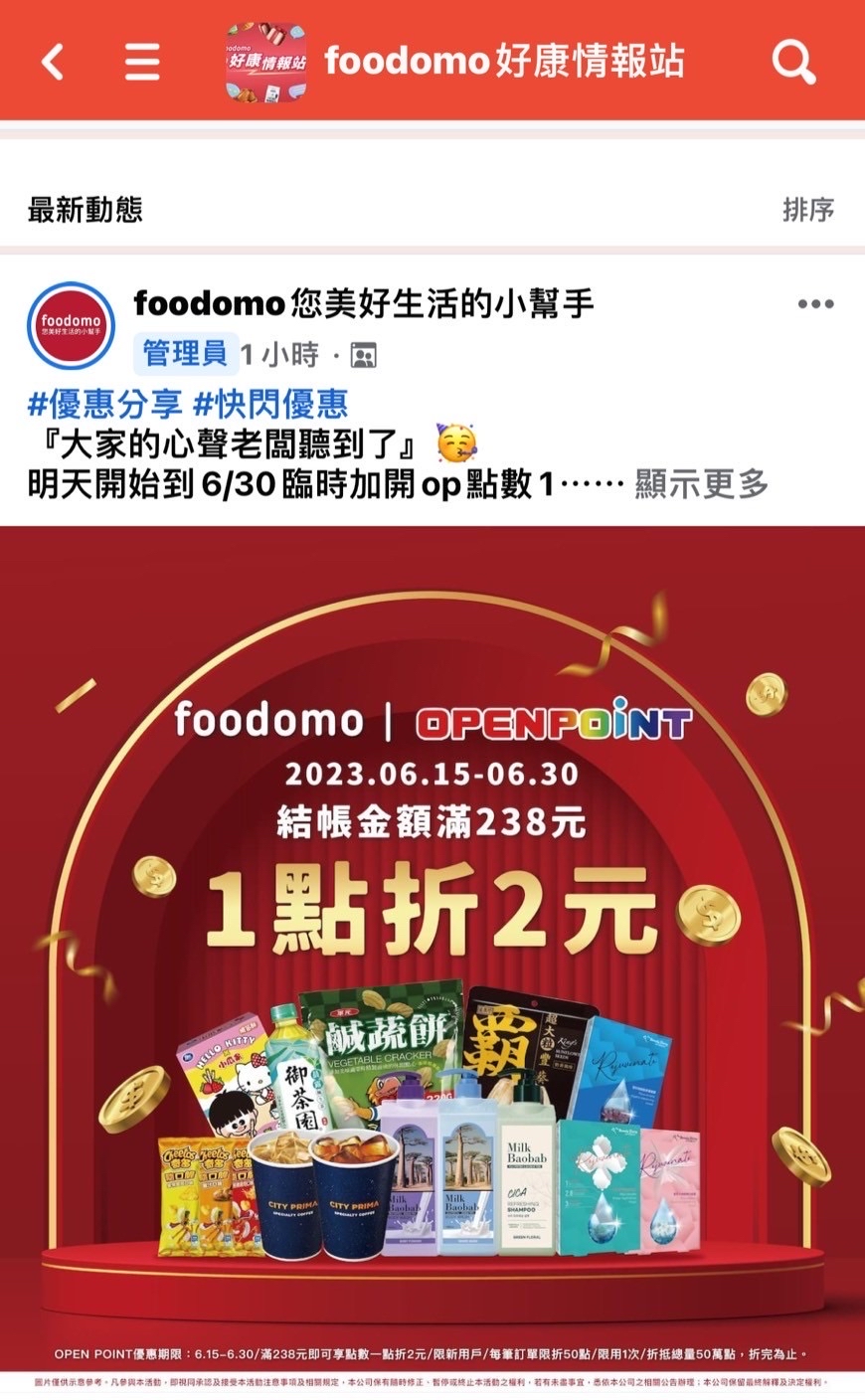Open the #優惠分享 hashtag
The width and height of the screenshot is (865, 1400).
[x=104, y=404]
